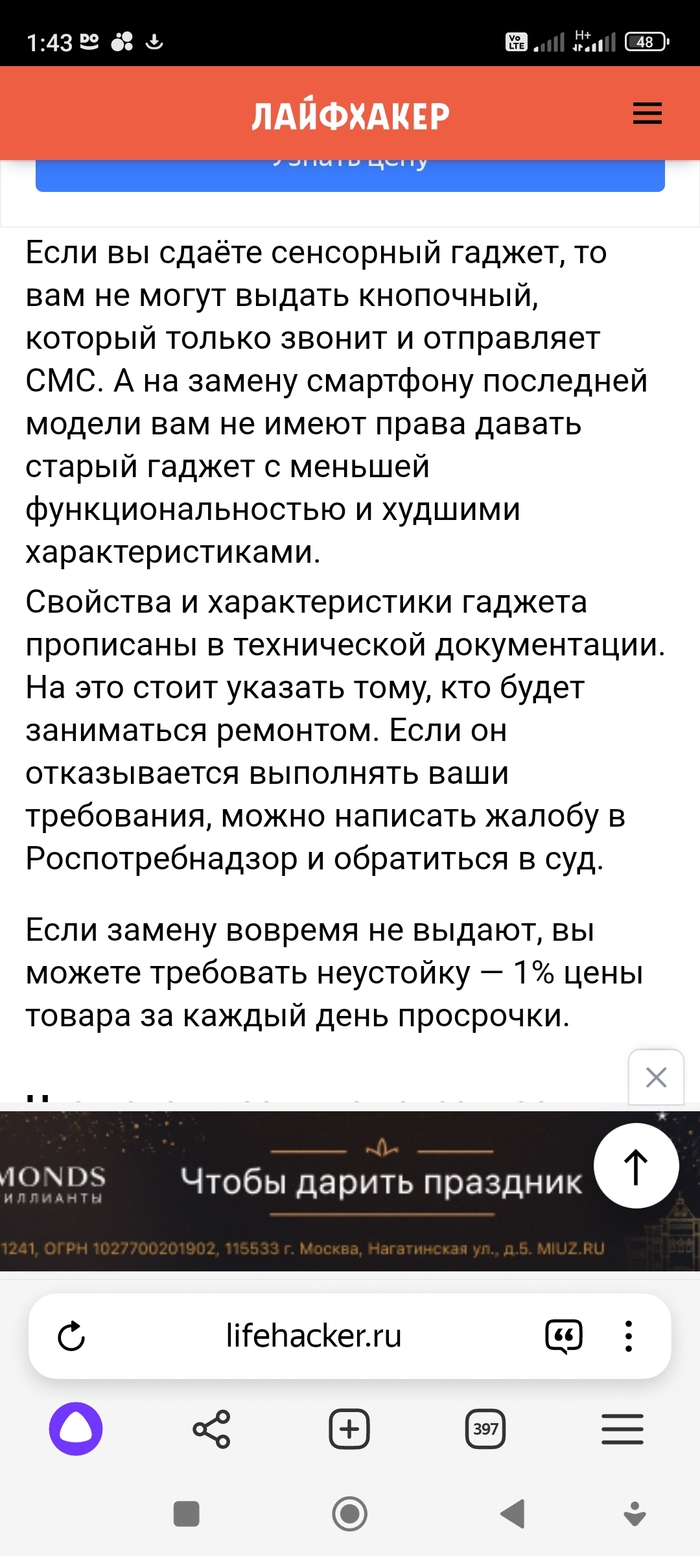Reload the page
The image size is (700, 1556).
(x=71, y=1336)
